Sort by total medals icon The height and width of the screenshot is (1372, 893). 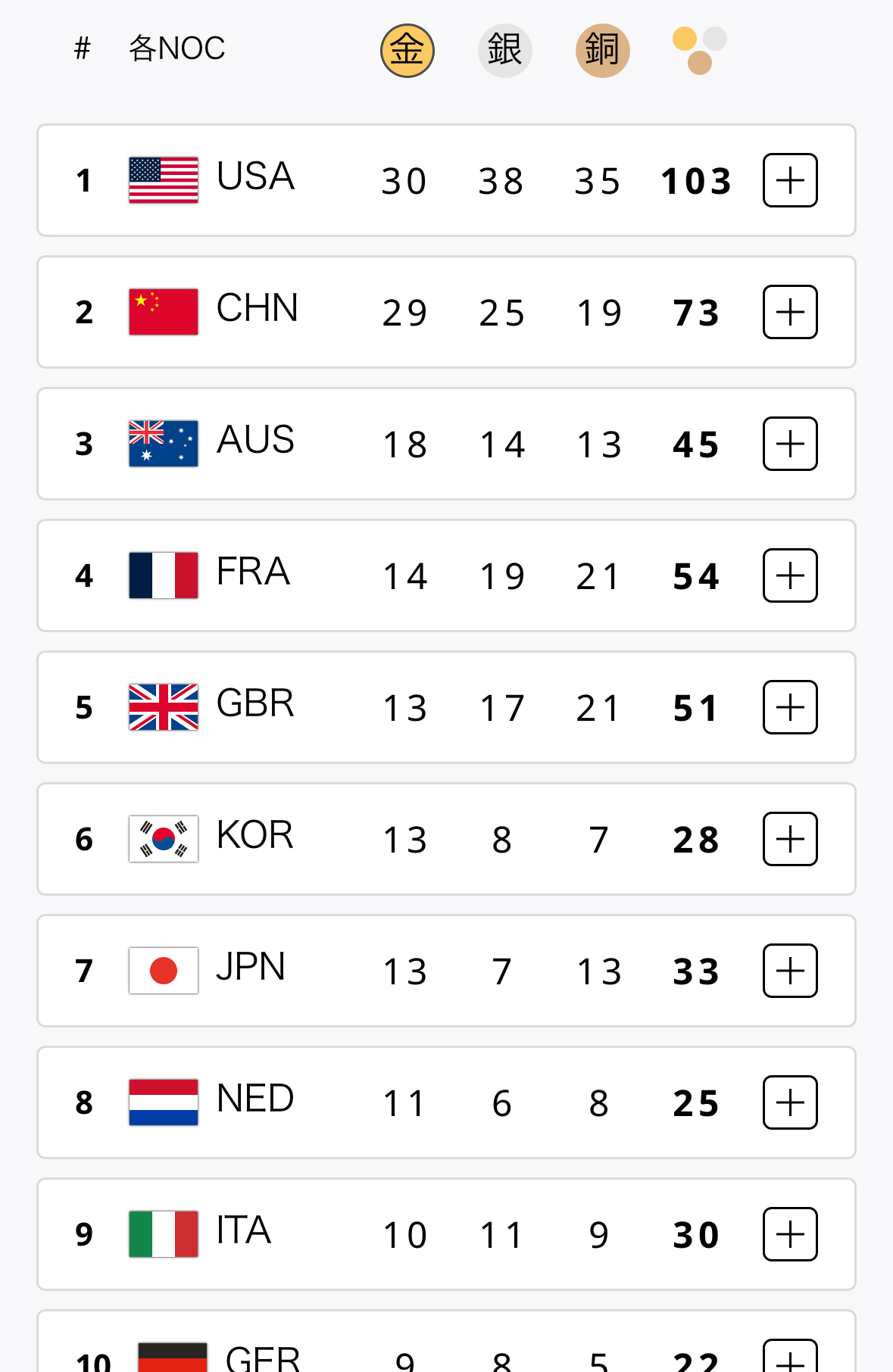pos(700,51)
